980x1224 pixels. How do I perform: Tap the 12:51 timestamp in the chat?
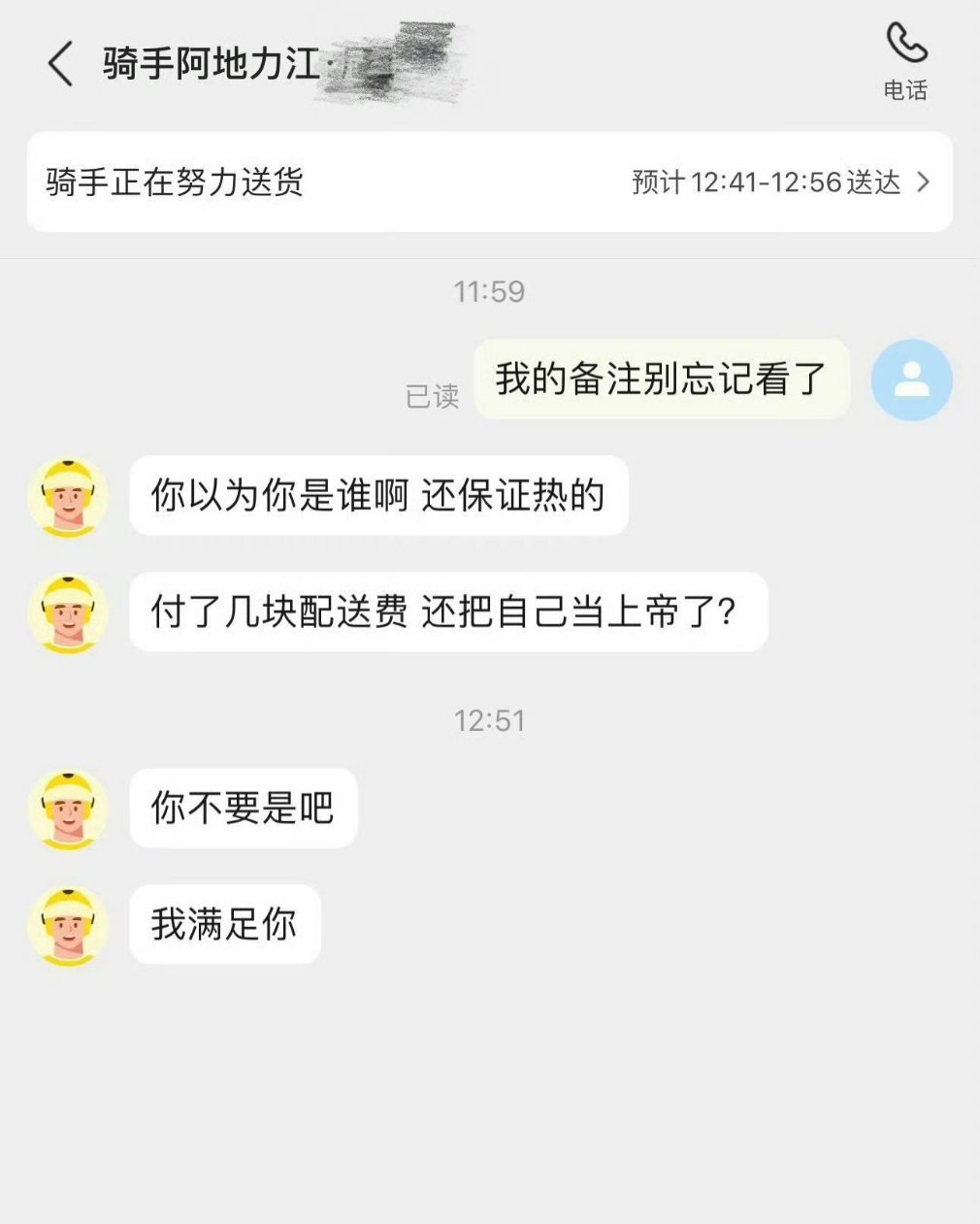click(489, 720)
